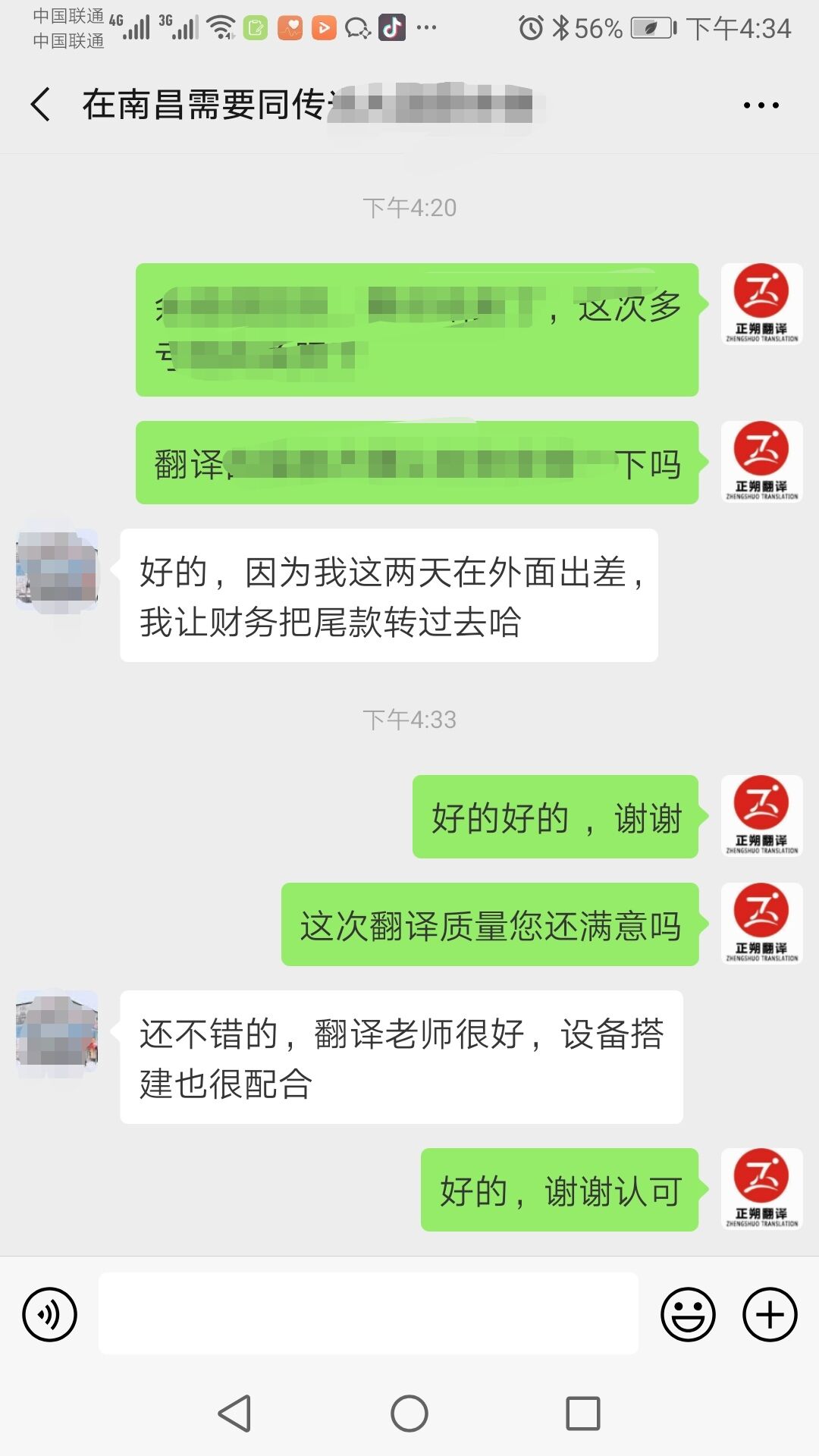819x1456 pixels.
Task: Open the plus attachment menu
Action: pyautogui.click(x=770, y=1314)
